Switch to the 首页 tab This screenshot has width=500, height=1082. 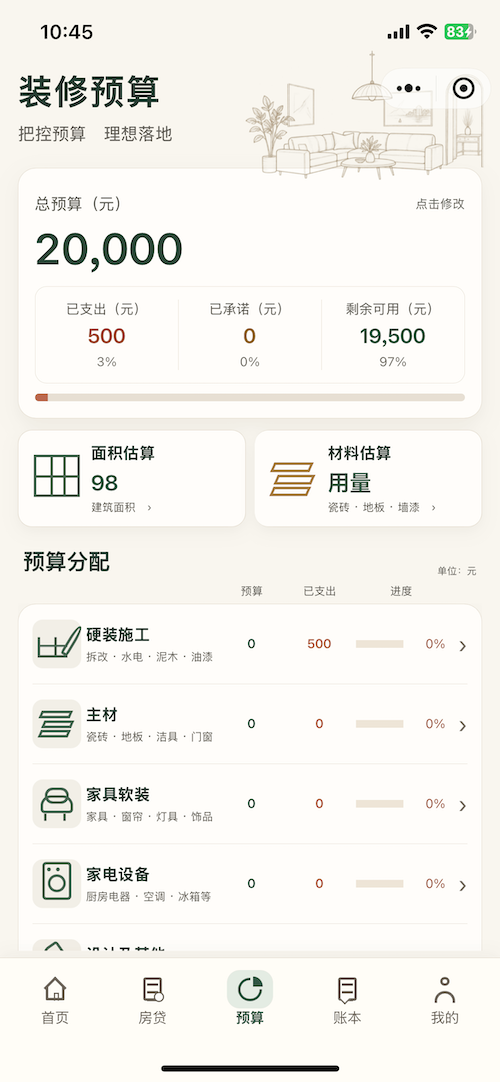point(55,1000)
